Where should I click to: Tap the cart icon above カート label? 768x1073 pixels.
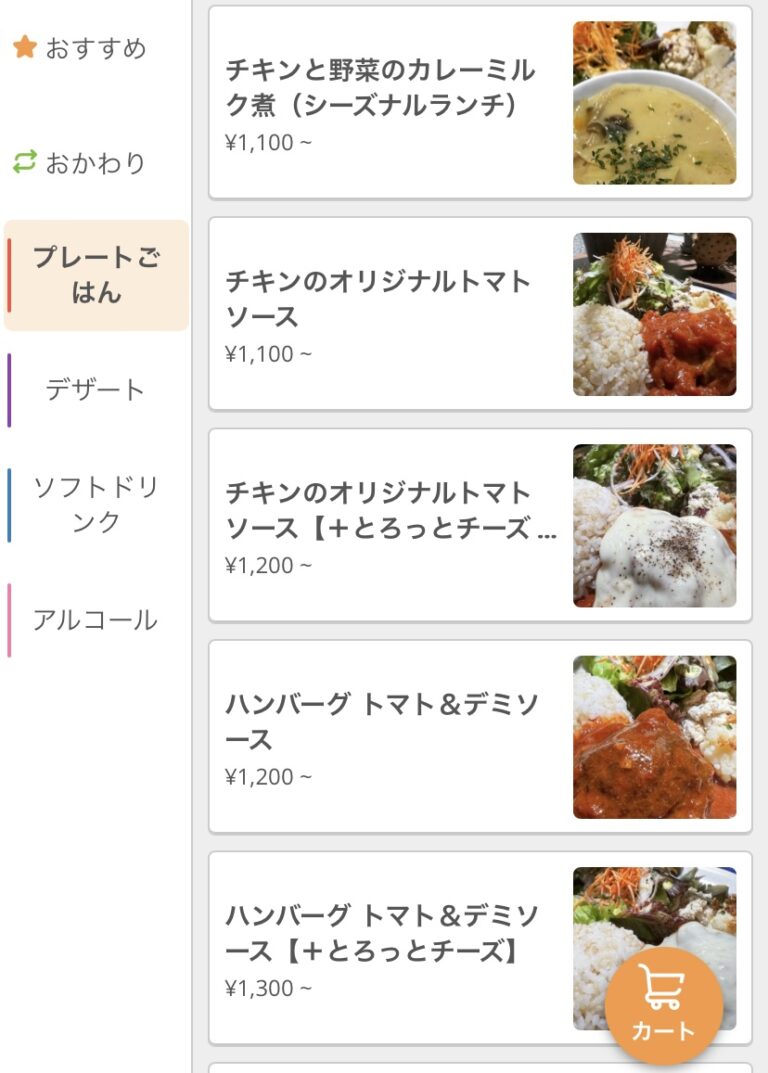[x=667, y=990]
